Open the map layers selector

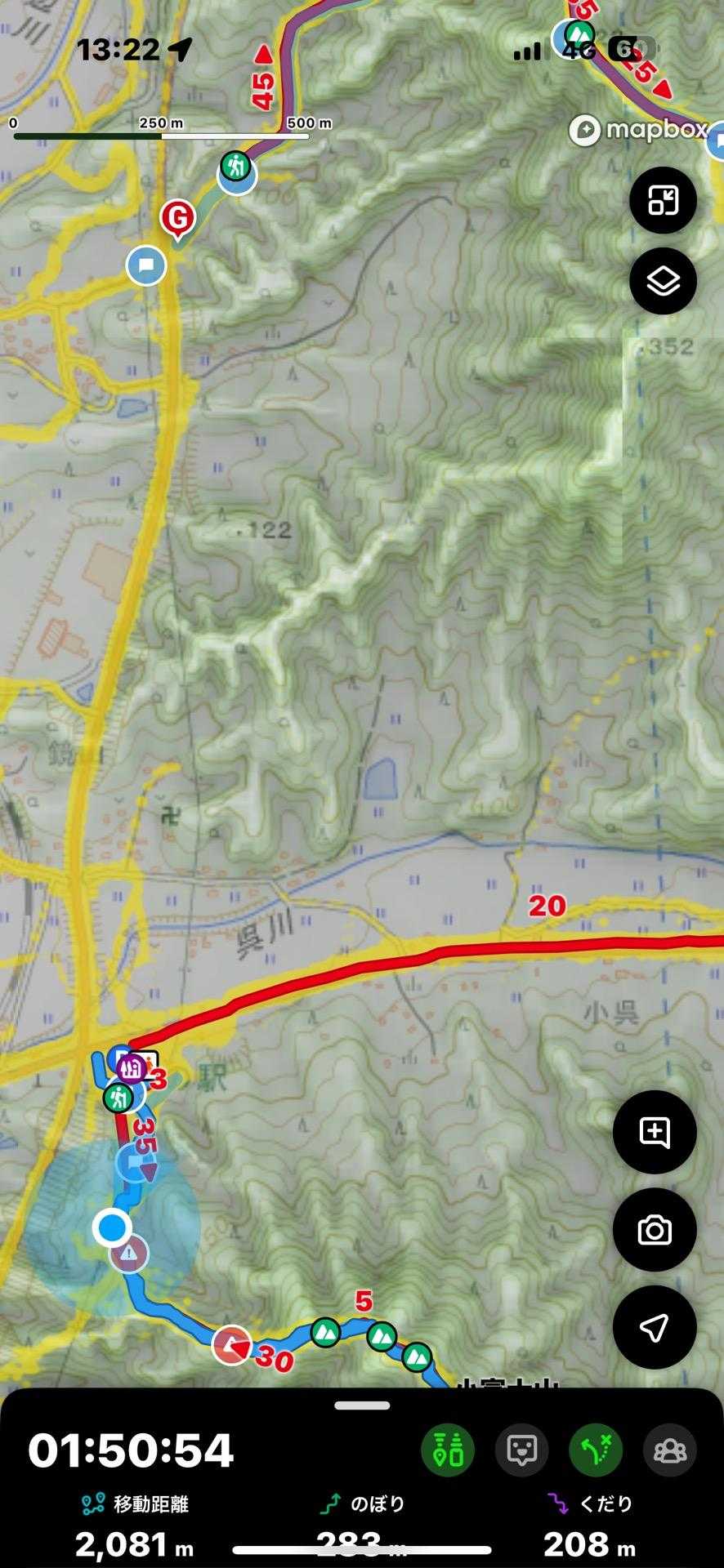point(662,282)
